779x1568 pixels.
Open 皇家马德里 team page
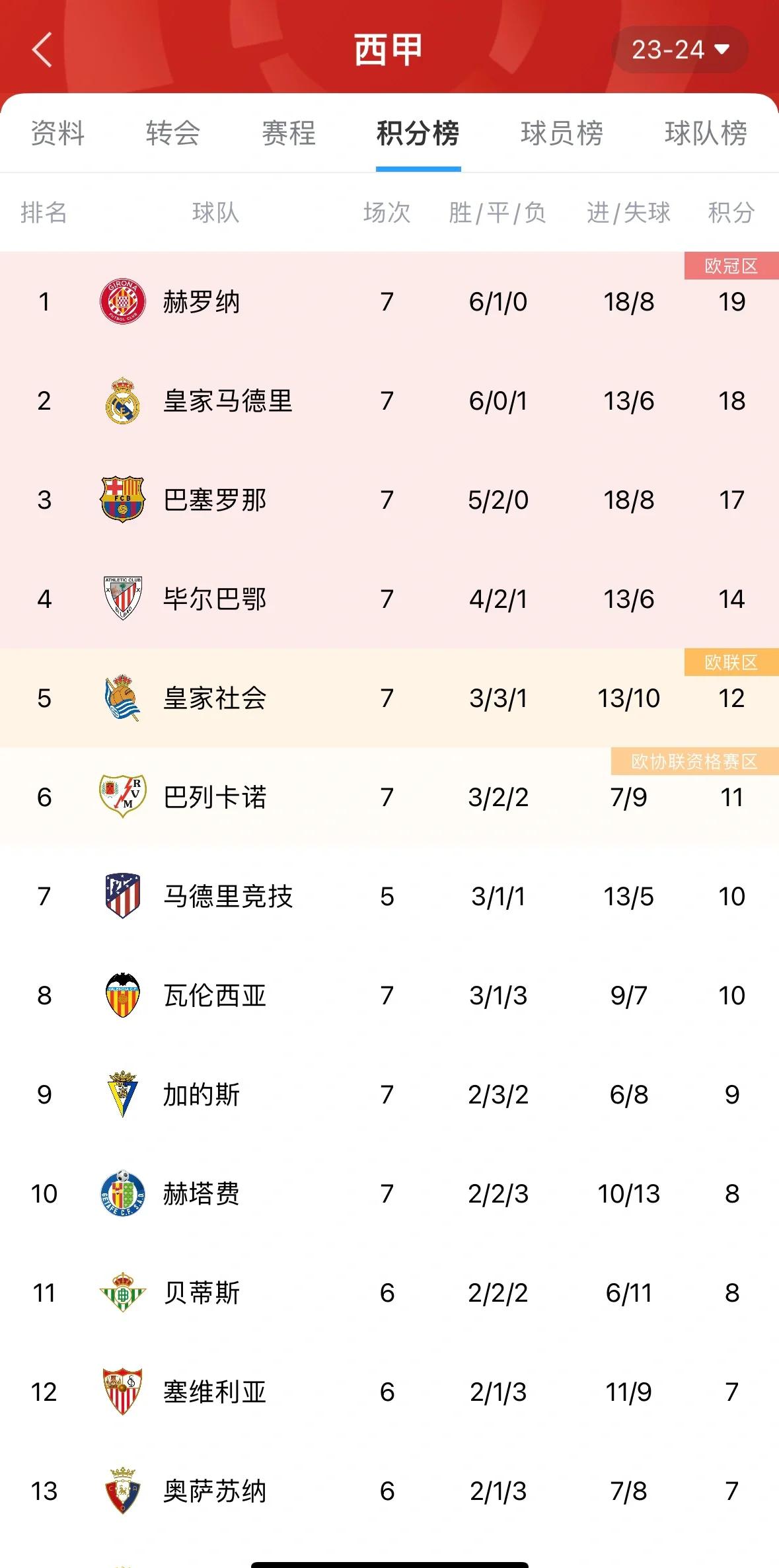point(227,401)
